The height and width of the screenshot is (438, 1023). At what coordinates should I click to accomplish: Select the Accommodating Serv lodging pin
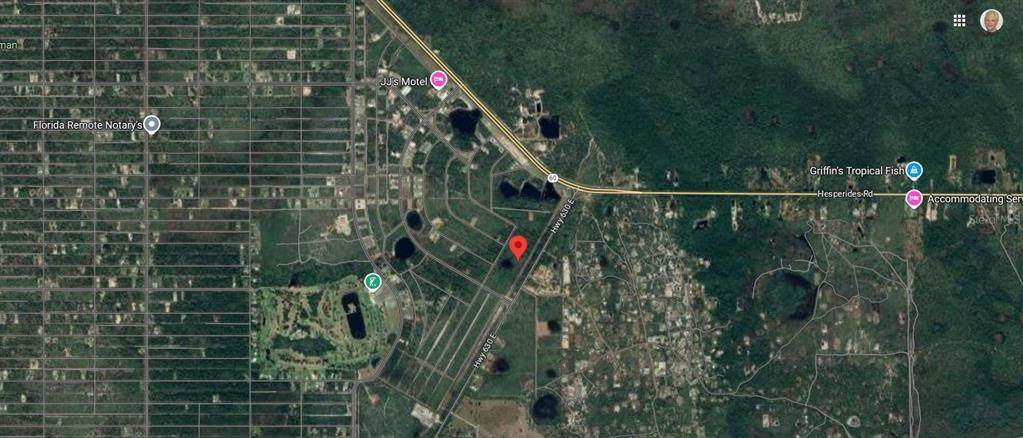pyautogui.click(x=914, y=199)
